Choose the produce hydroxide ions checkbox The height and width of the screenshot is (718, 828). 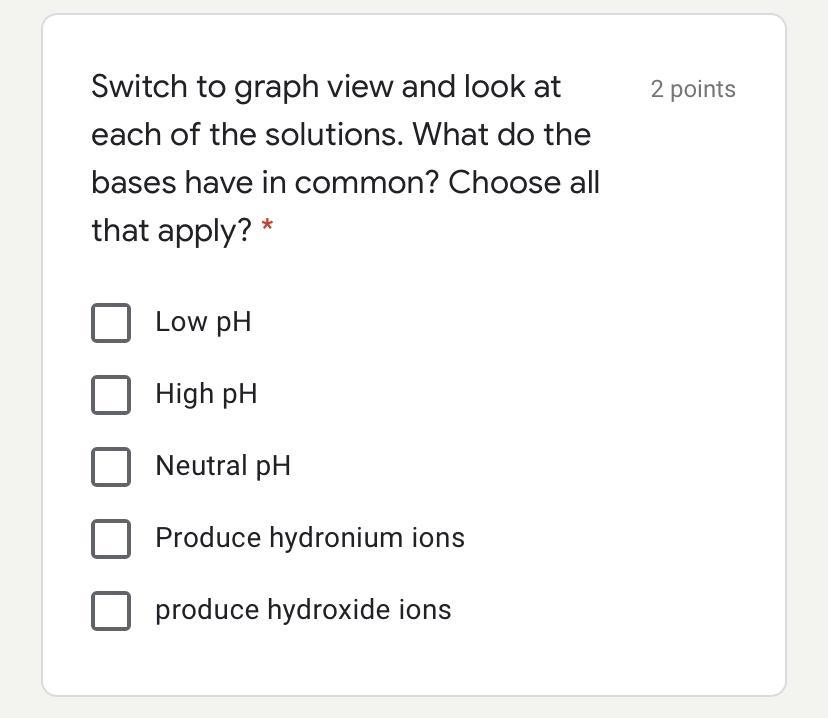[x=111, y=610]
